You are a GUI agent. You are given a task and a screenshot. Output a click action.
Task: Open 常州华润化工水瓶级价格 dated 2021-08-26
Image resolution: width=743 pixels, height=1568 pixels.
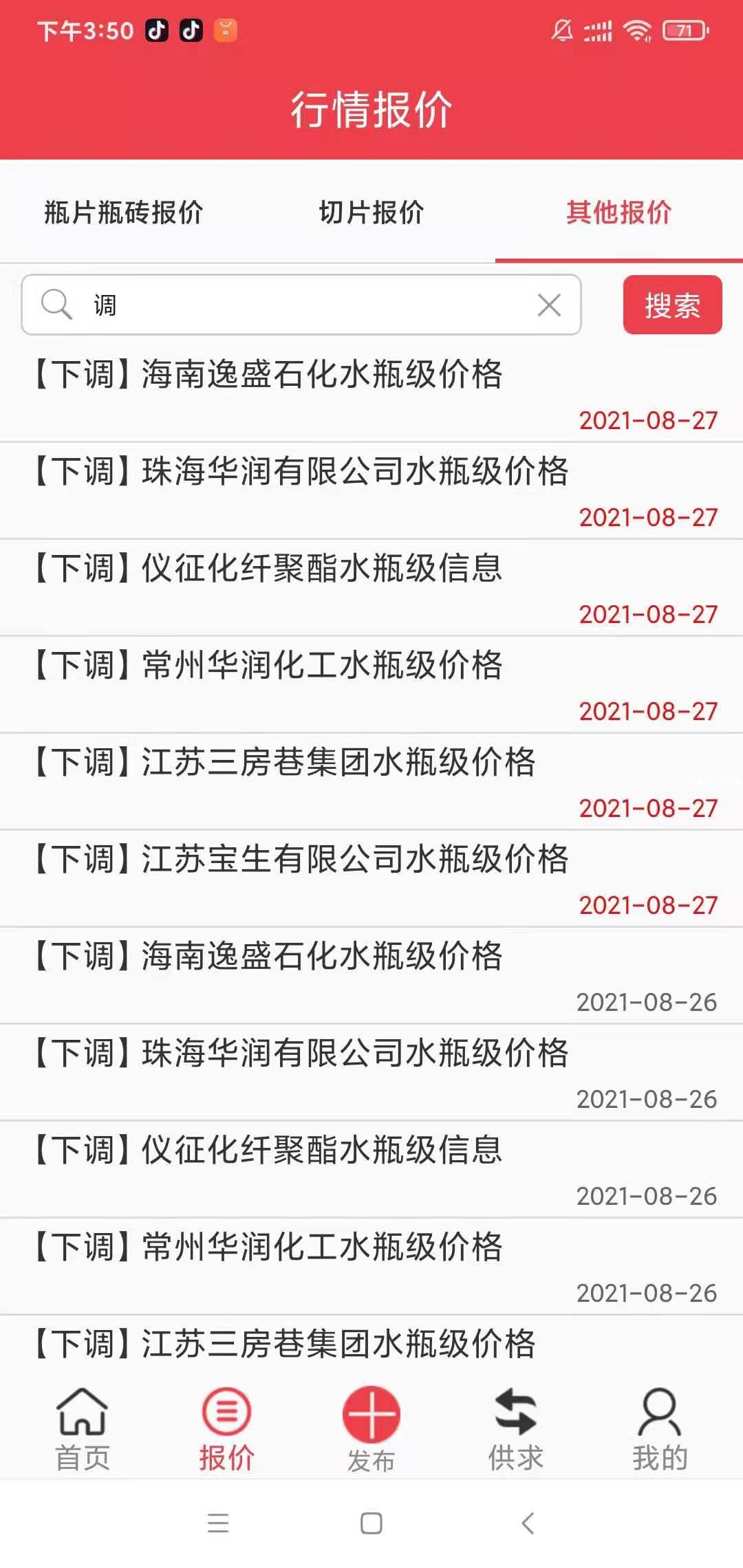371,1266
